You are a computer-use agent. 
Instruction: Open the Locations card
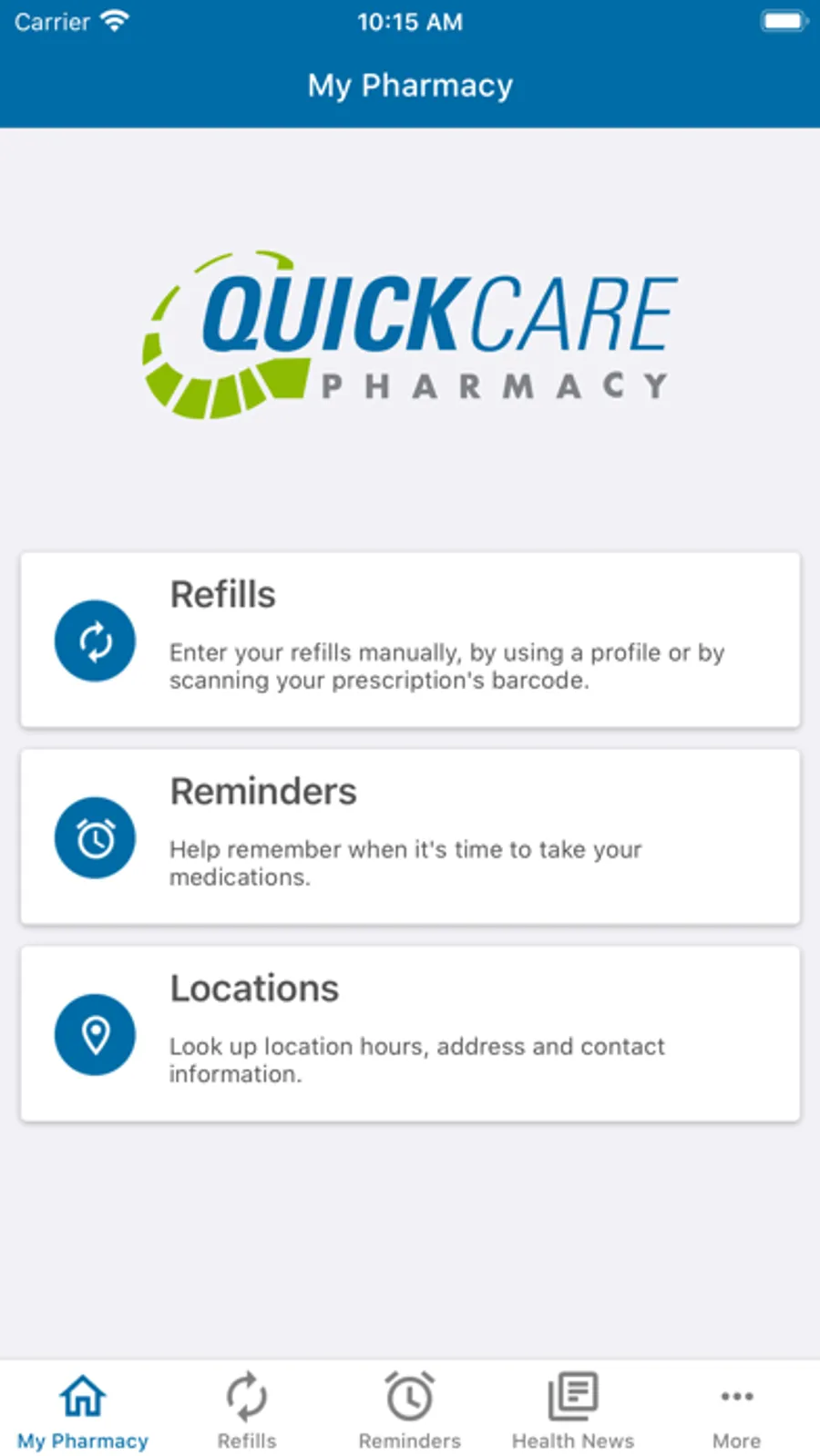tap(410, 1033)
